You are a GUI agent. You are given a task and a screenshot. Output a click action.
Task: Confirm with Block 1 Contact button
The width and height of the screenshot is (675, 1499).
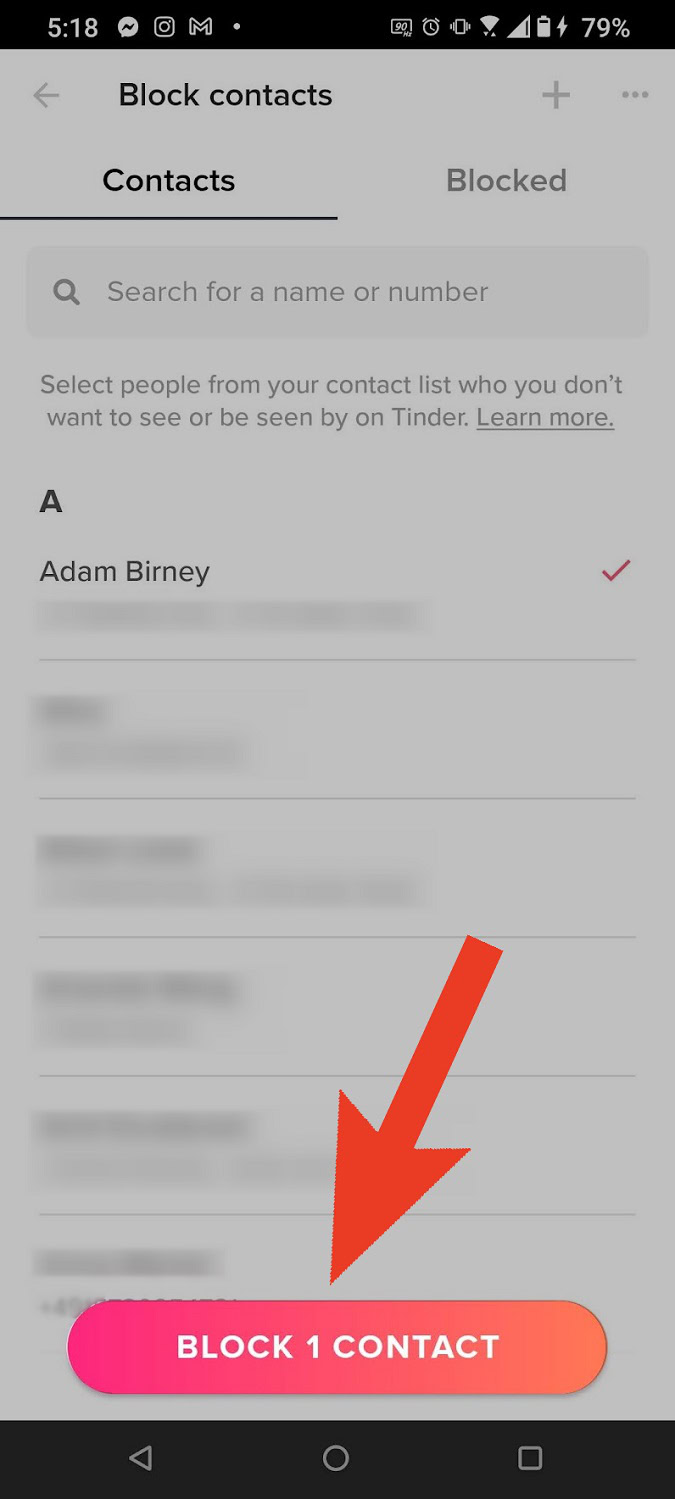(337, 1347)
